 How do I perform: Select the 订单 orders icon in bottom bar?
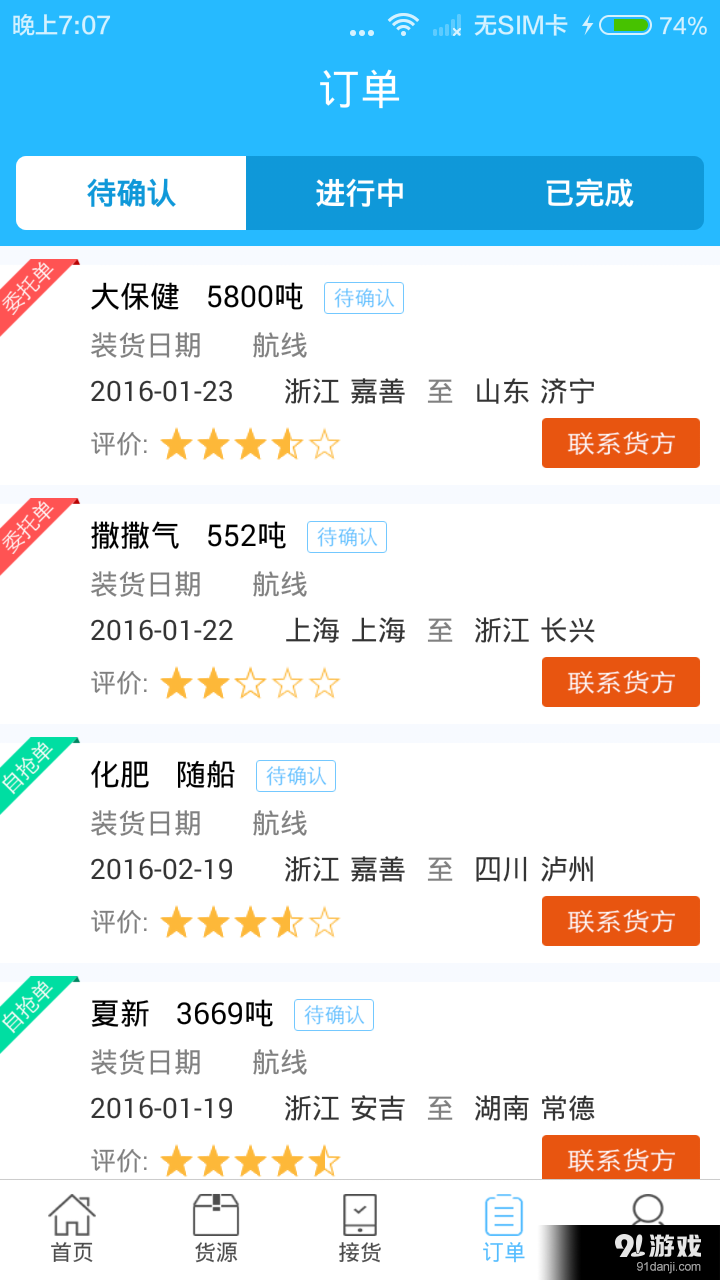click(x=503, y=1225)
